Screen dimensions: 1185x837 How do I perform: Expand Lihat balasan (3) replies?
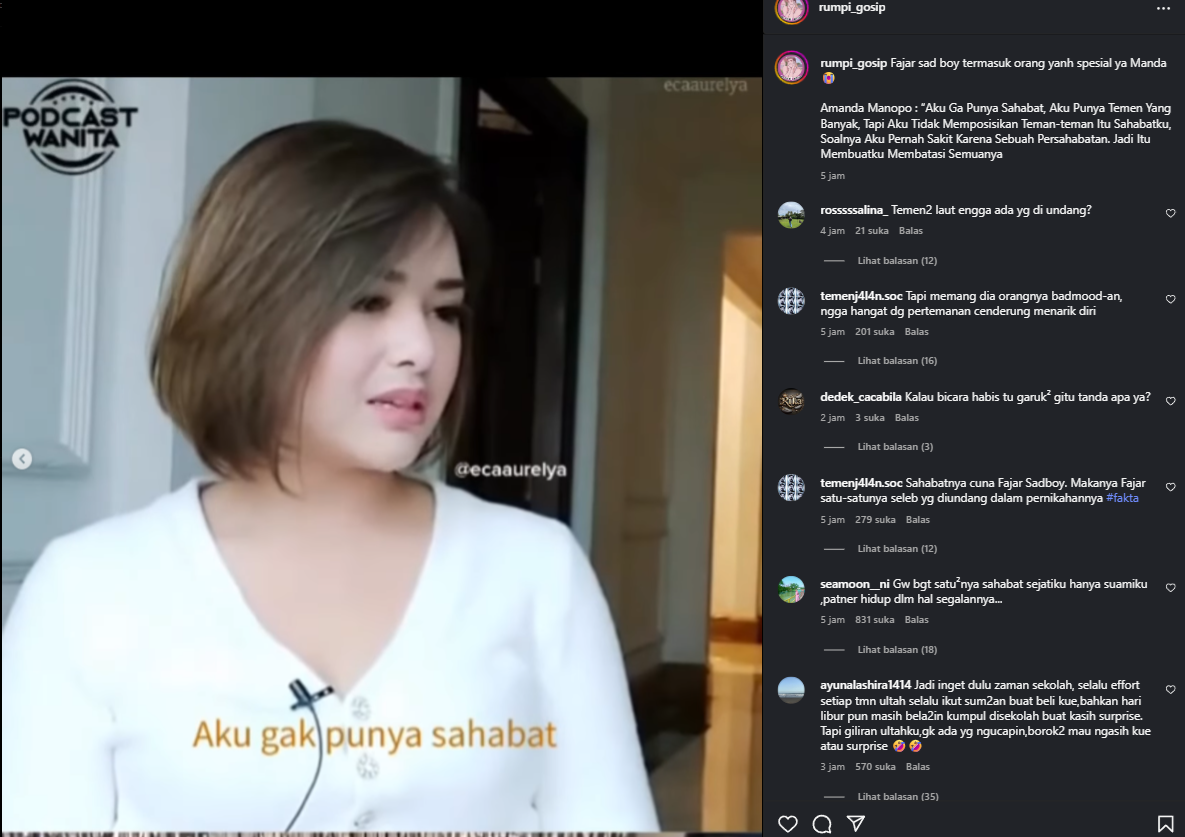coord(894,447)
